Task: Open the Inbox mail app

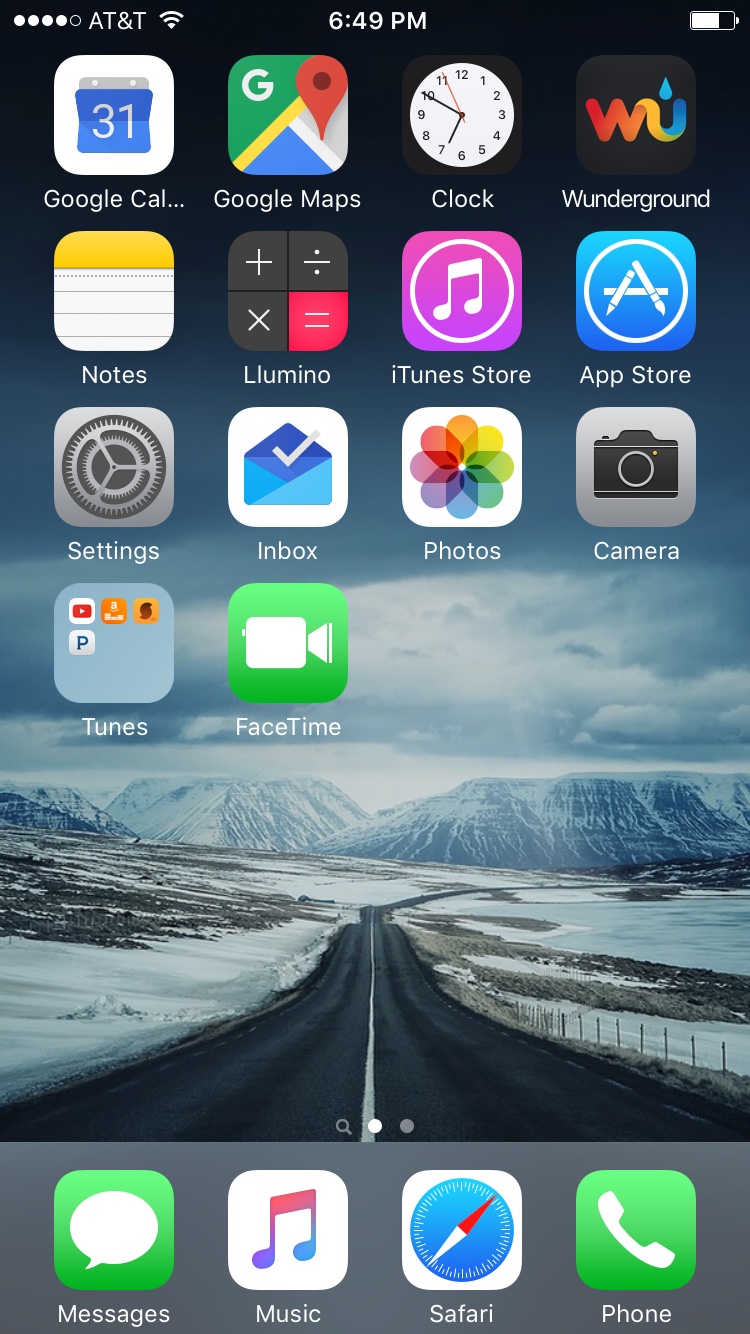Action: pos(288,467)
